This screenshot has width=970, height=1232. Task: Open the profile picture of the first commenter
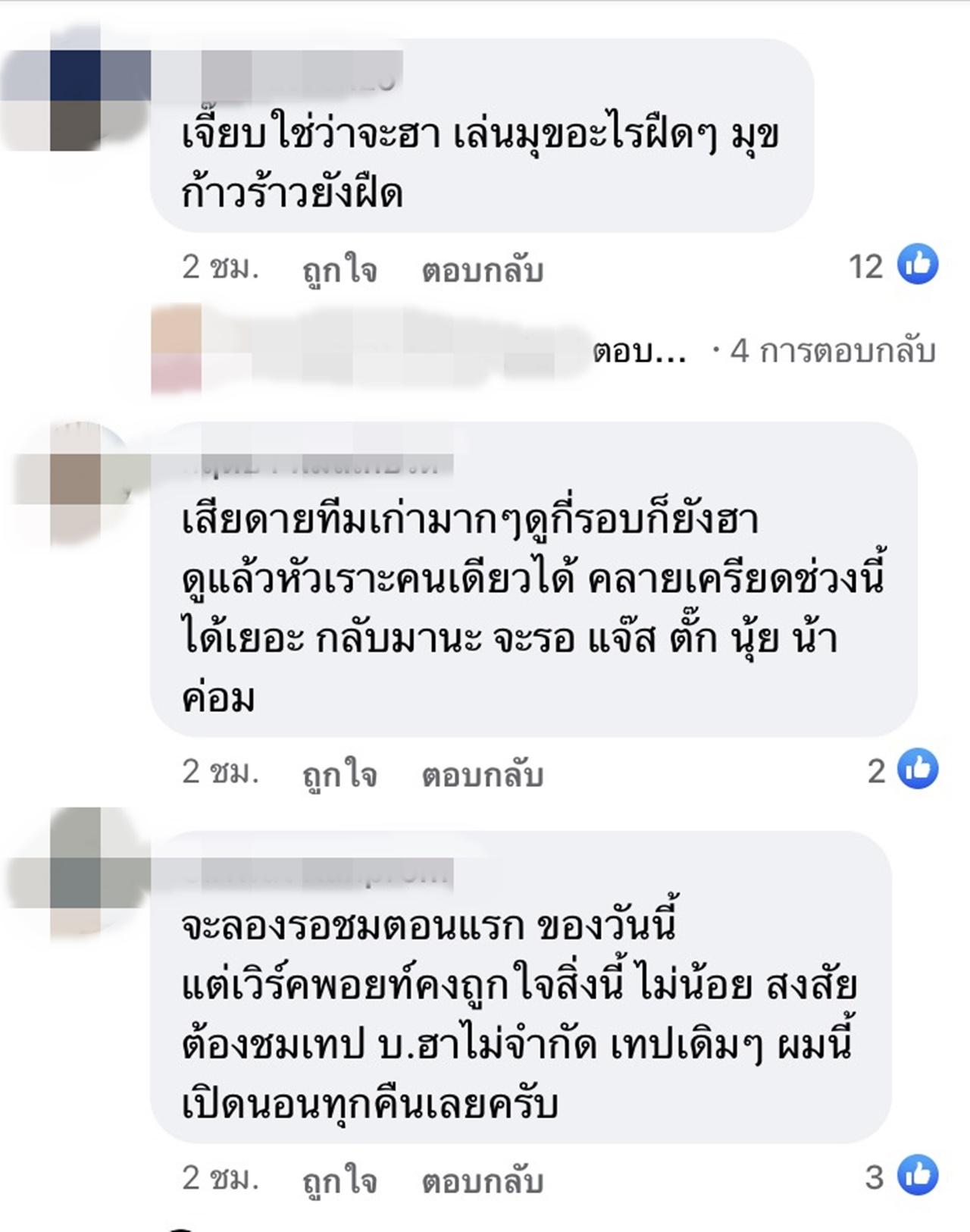pyautogui.click(x=76, y=99)
